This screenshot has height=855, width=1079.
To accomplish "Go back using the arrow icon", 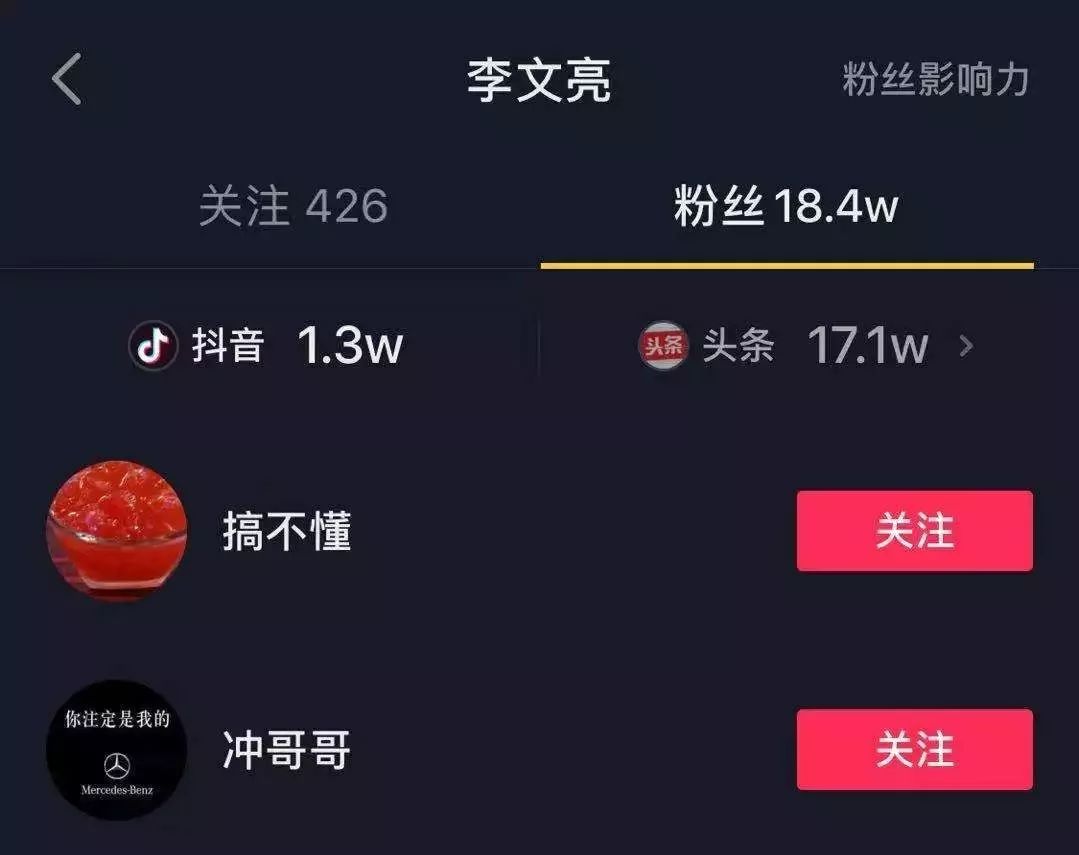I will tap(67, 80).
